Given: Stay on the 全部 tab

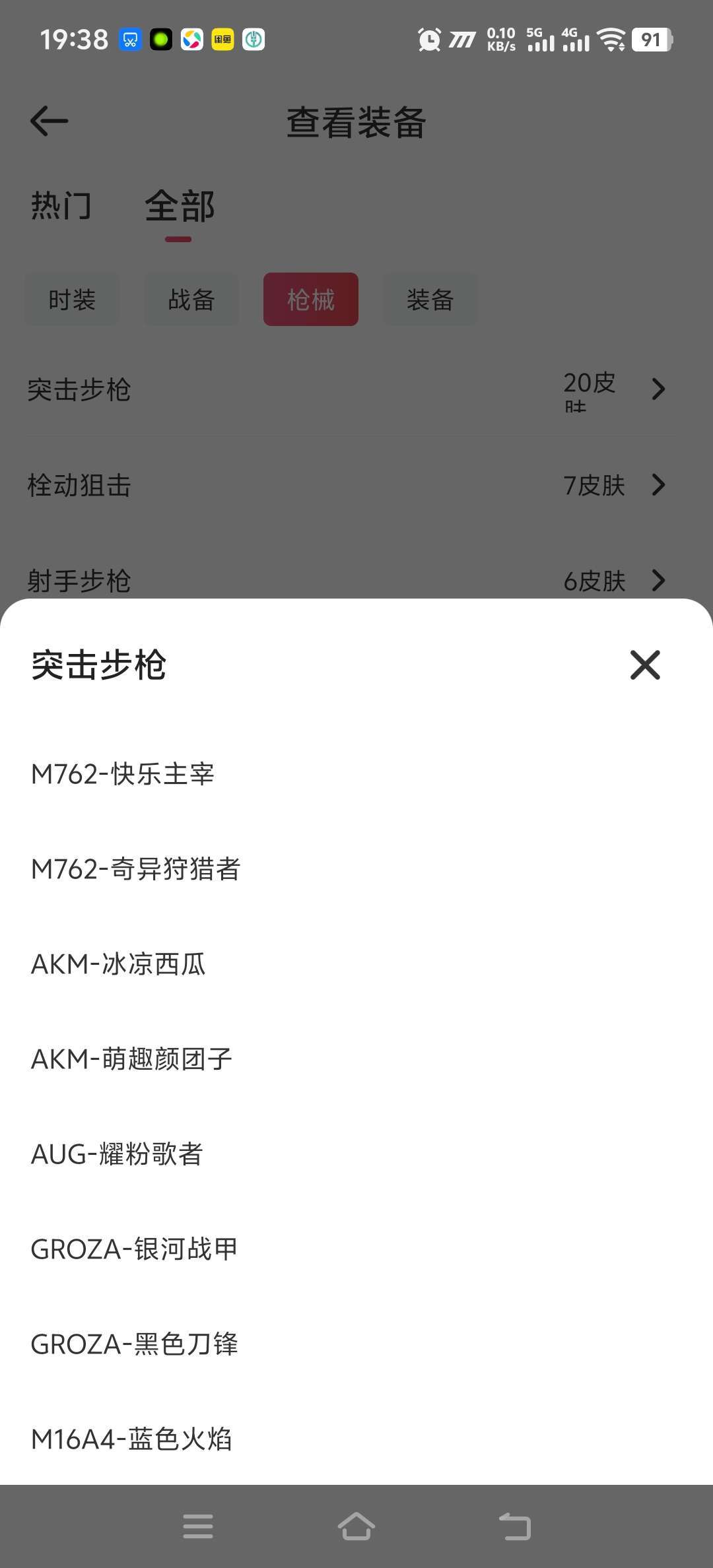Looking at the screenshot, I should 178,206.
